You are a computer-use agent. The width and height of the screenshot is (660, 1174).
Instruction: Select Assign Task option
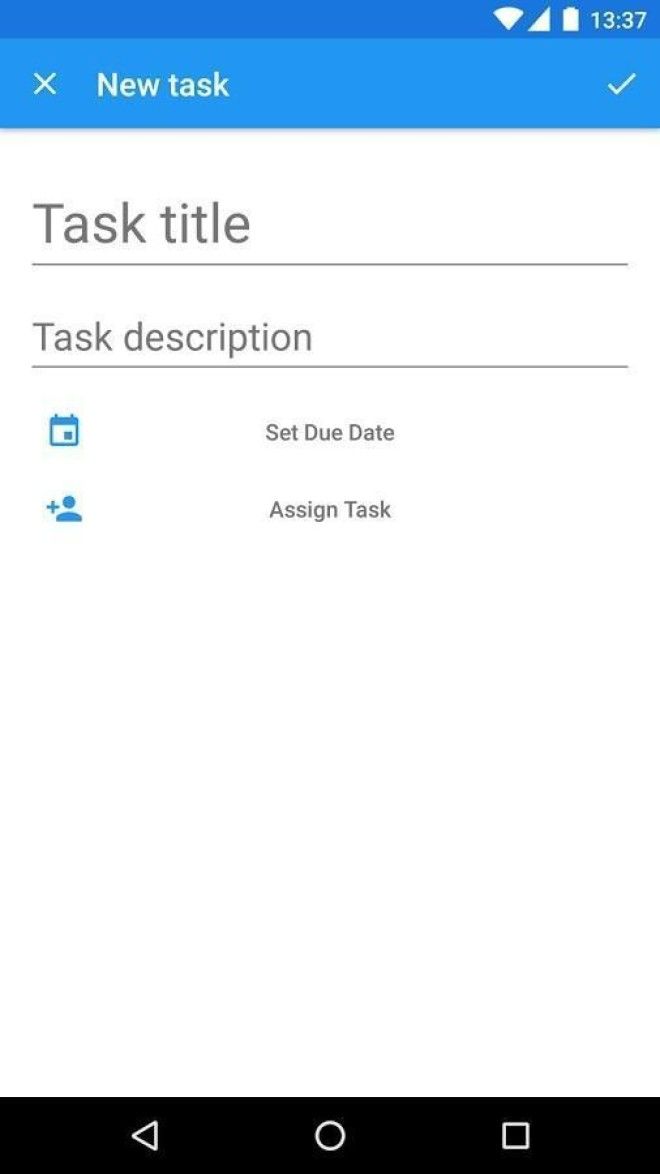point(329,510)
